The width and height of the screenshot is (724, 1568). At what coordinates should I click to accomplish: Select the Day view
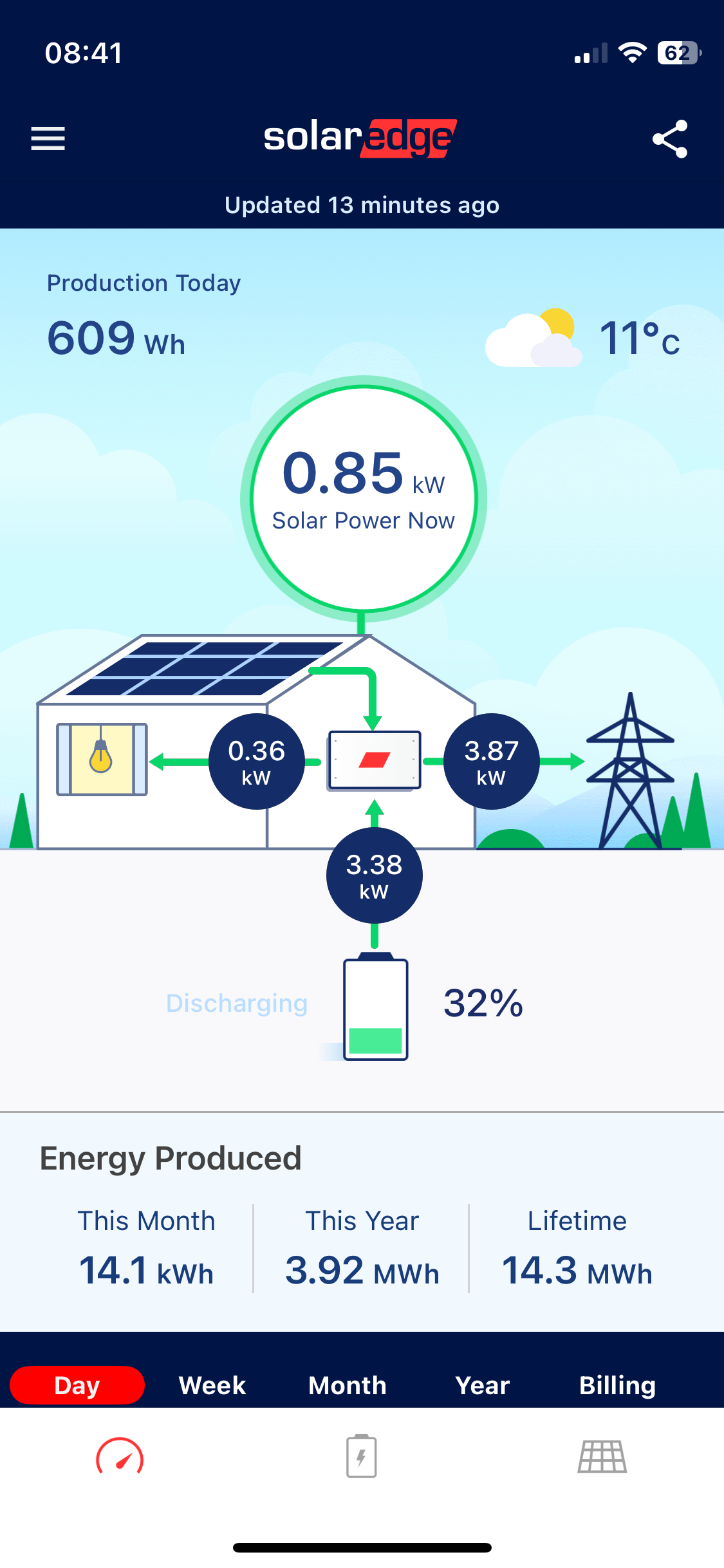(77, 1385)
